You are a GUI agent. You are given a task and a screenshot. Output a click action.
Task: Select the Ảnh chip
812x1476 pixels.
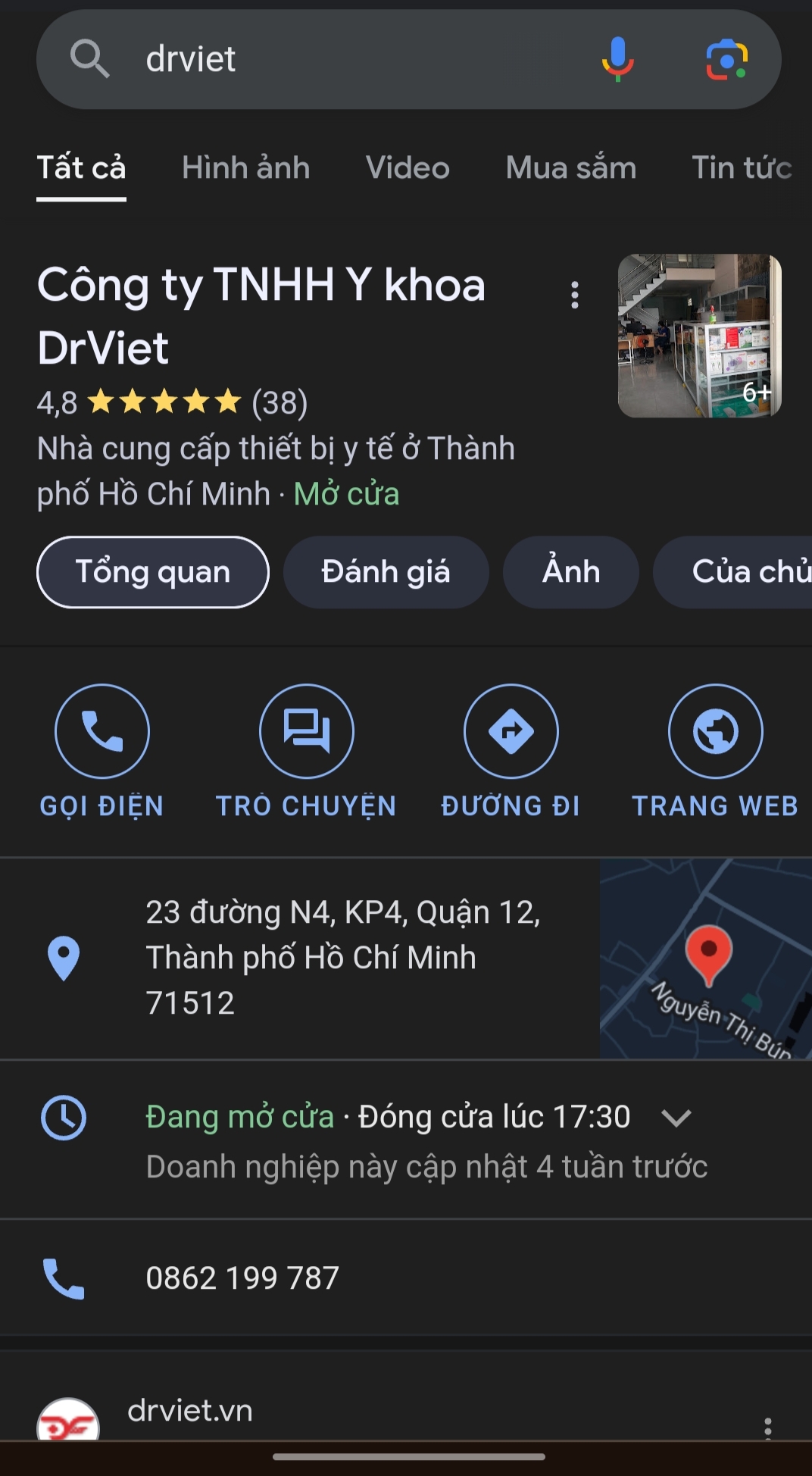(x=570, y=572)
